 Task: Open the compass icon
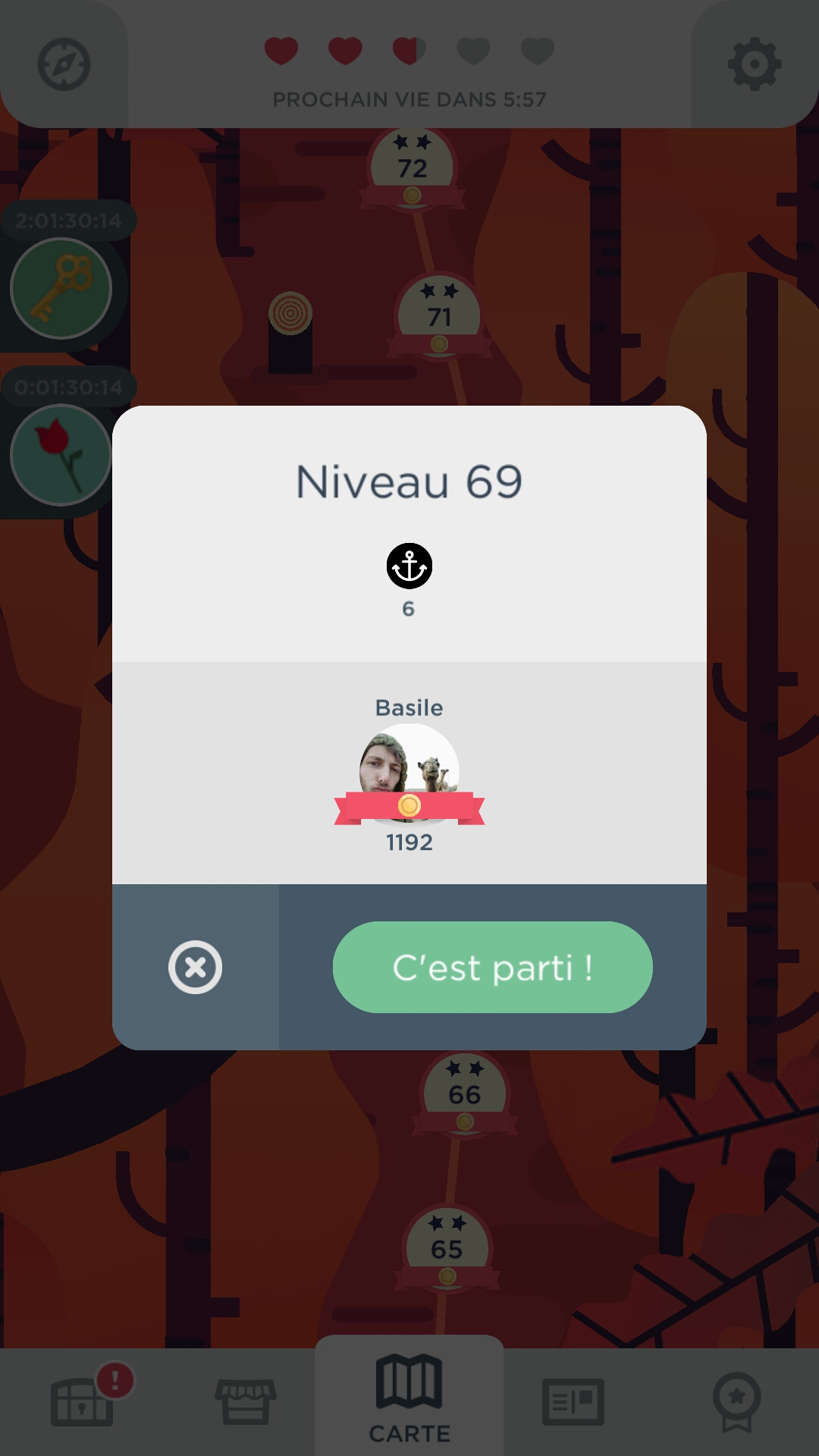tap(64, 64)
